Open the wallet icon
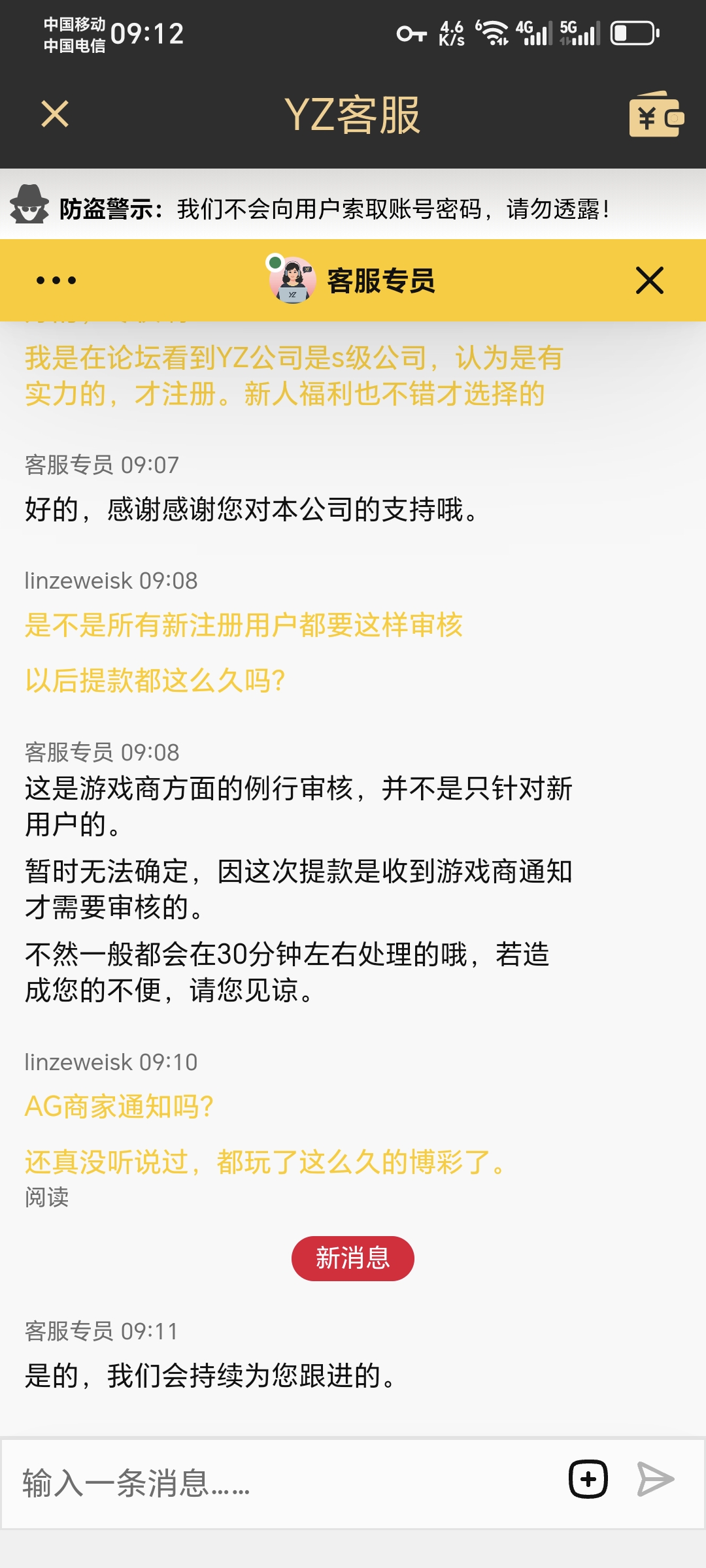This screenshot has width=706, height=1568. pos(656,116)
